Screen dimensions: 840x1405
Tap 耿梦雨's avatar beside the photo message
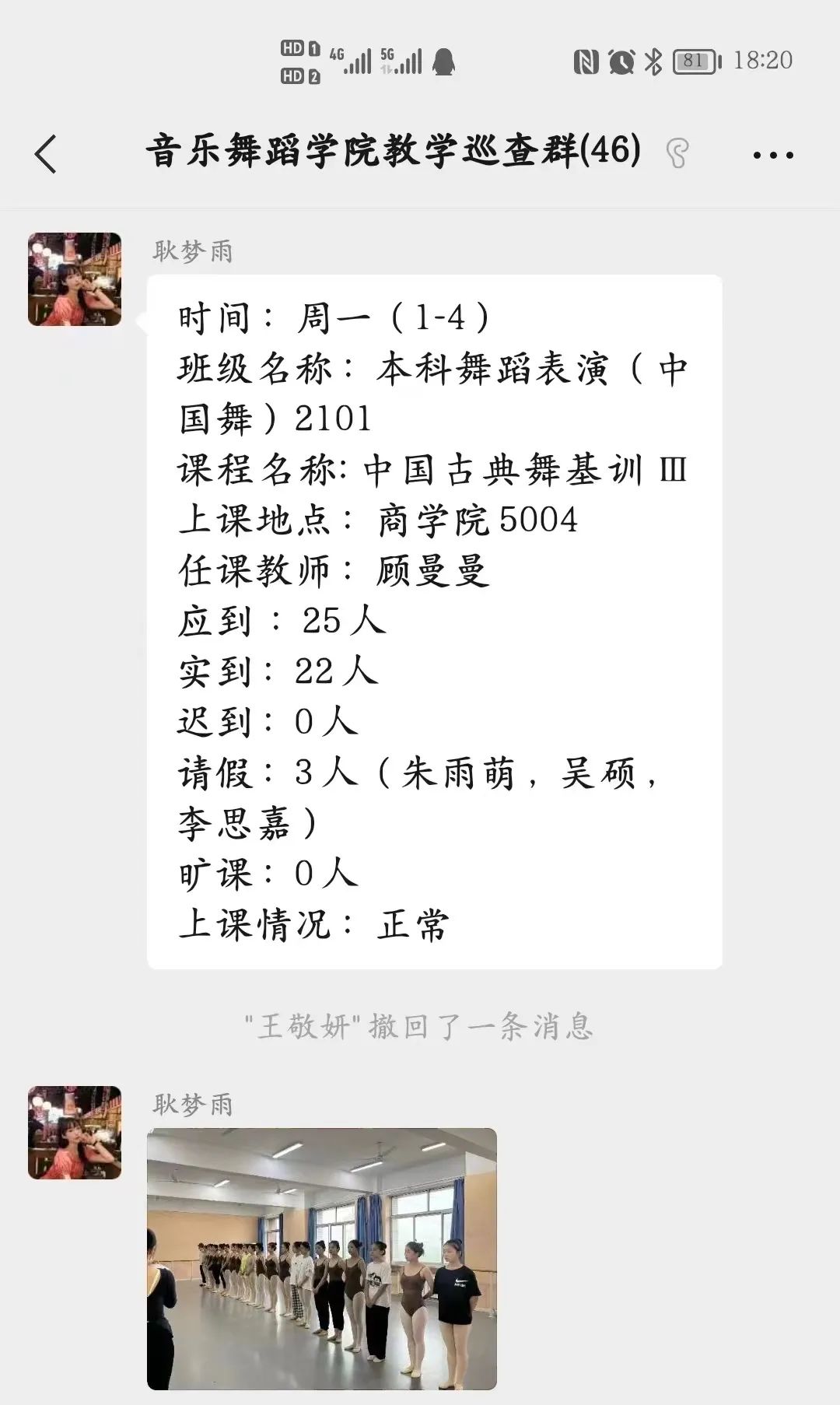75,1133
